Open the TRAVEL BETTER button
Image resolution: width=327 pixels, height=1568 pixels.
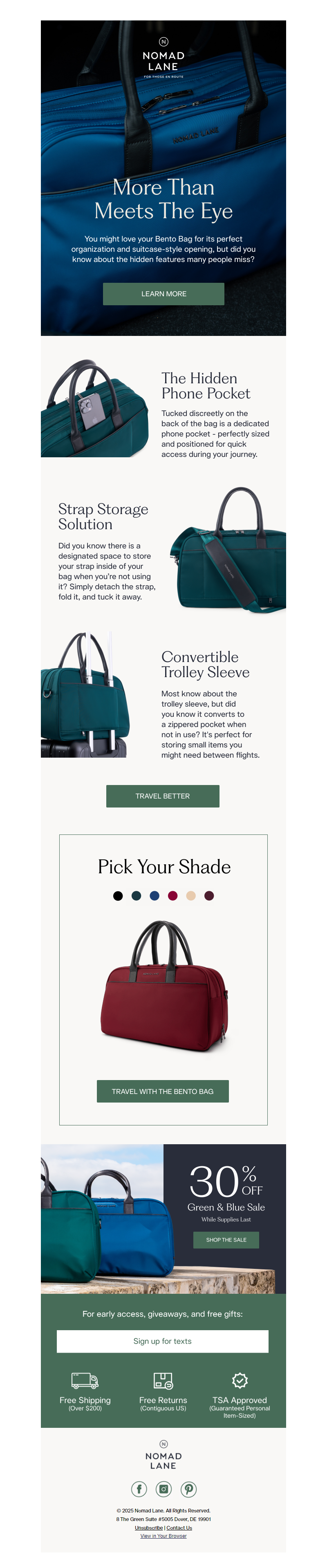click(163, 796)
